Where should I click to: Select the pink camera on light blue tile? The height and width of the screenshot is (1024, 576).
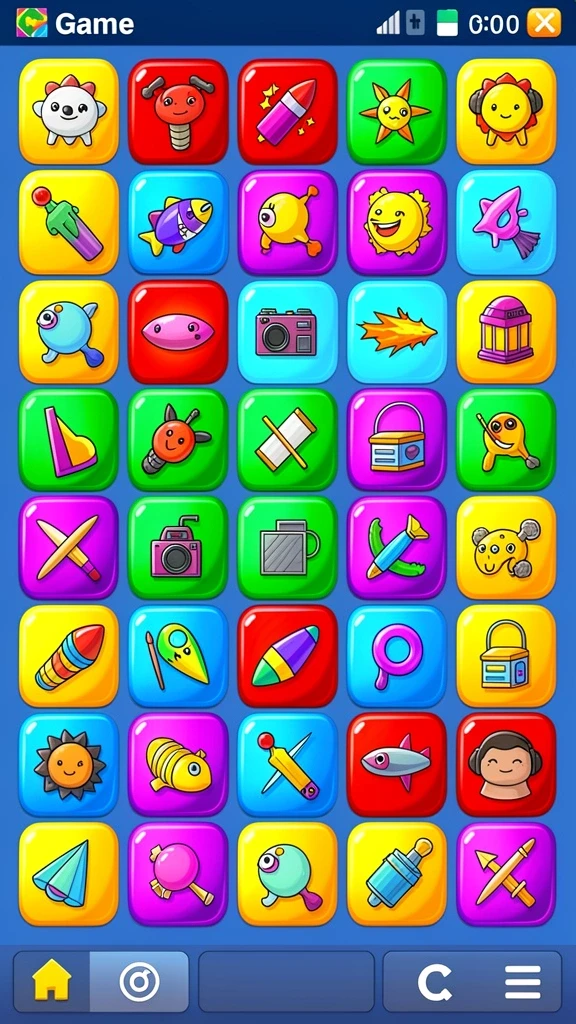pos(287,331)
